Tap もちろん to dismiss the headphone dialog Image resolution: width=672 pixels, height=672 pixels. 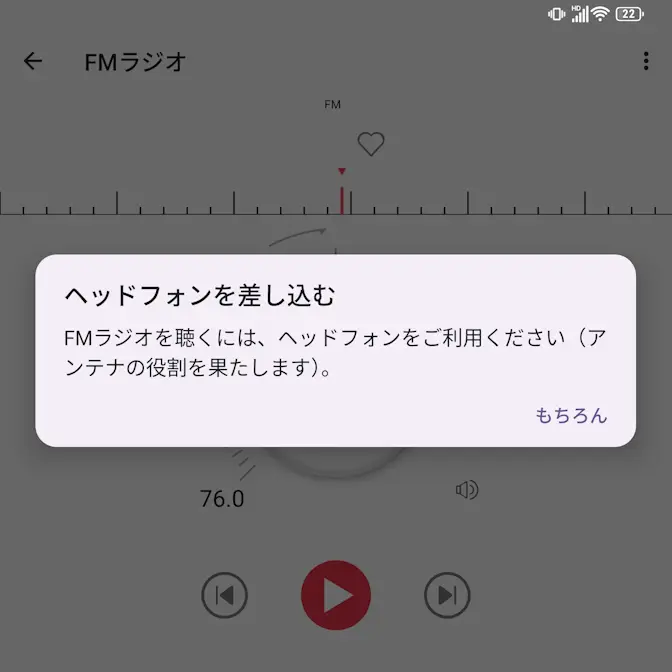click(x=570, y=415)
